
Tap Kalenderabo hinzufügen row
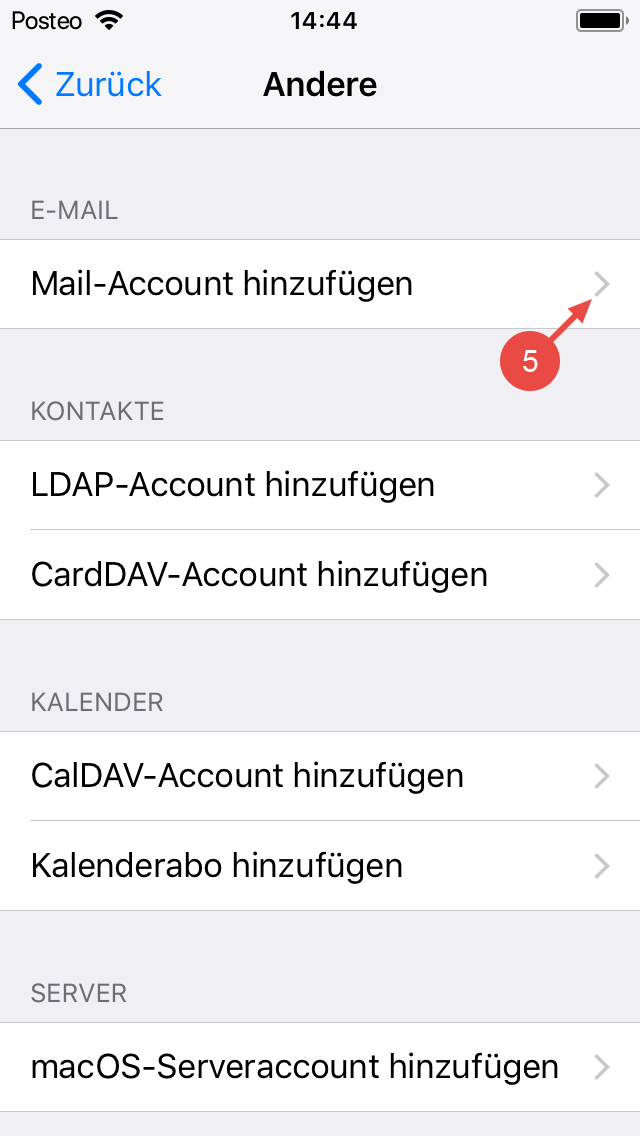[x=320, y=865]
